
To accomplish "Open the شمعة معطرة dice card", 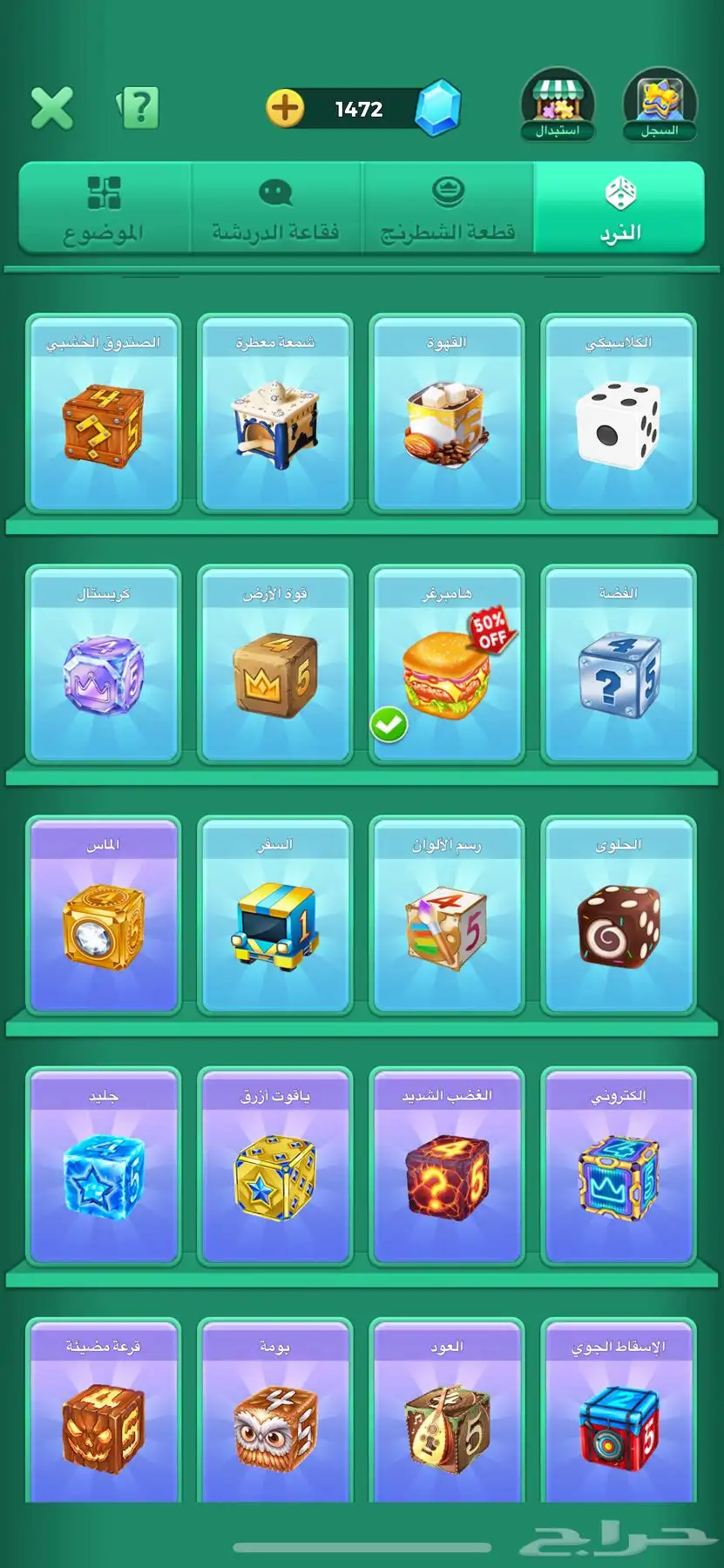I will click(275, 414).
